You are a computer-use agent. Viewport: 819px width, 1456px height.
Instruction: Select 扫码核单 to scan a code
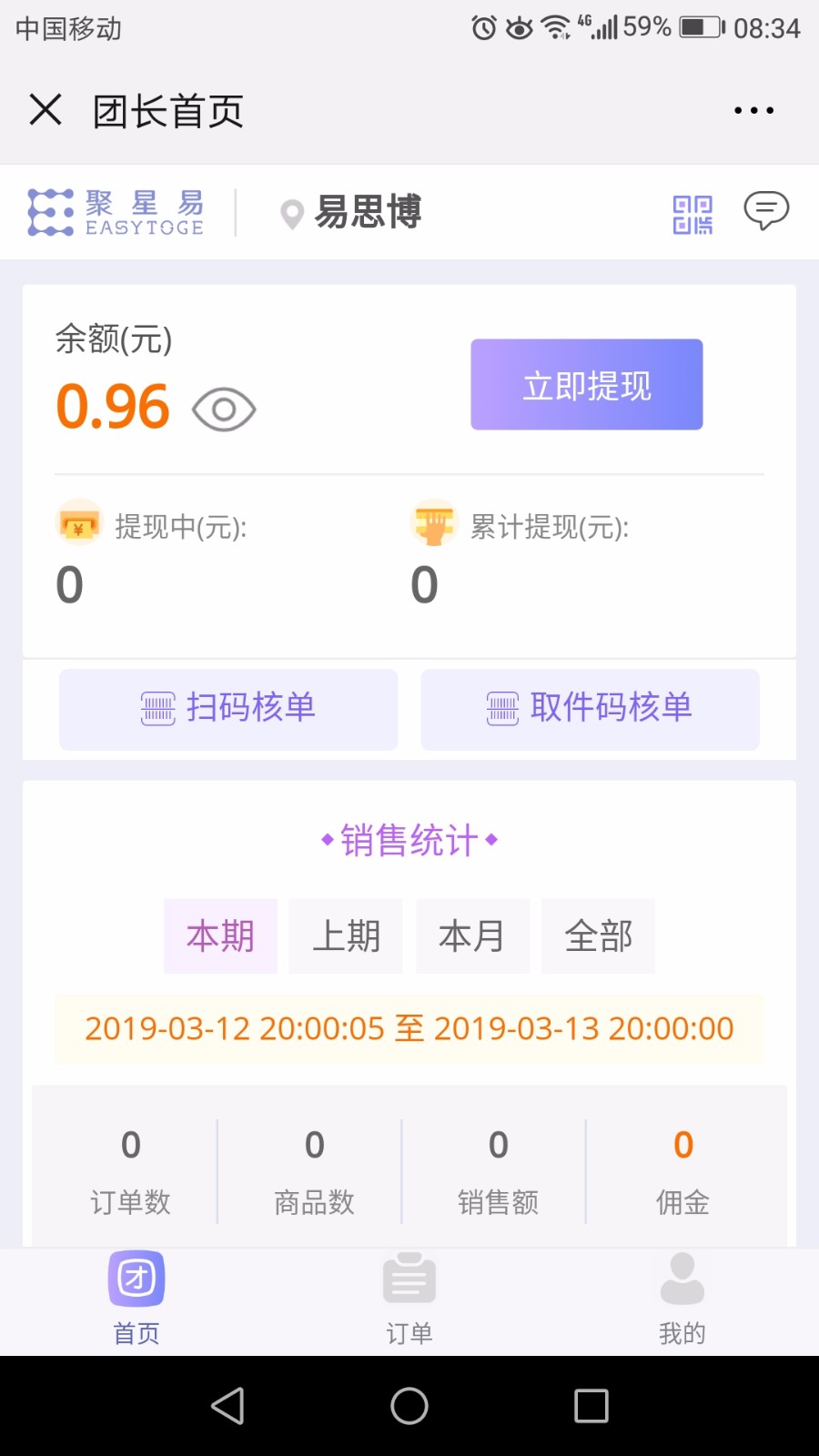pyautogui.click(x=228, y=709)
